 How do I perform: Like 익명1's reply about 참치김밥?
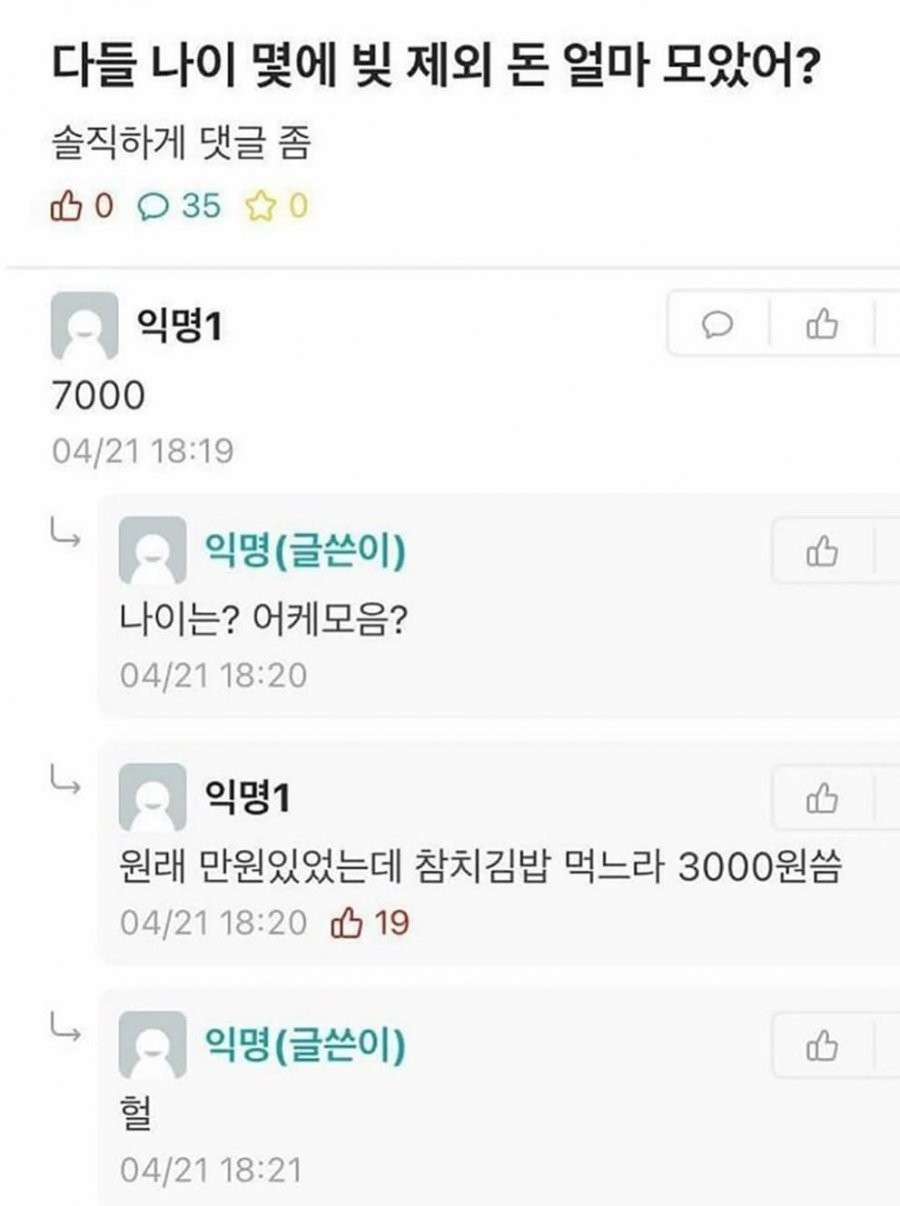821,799
